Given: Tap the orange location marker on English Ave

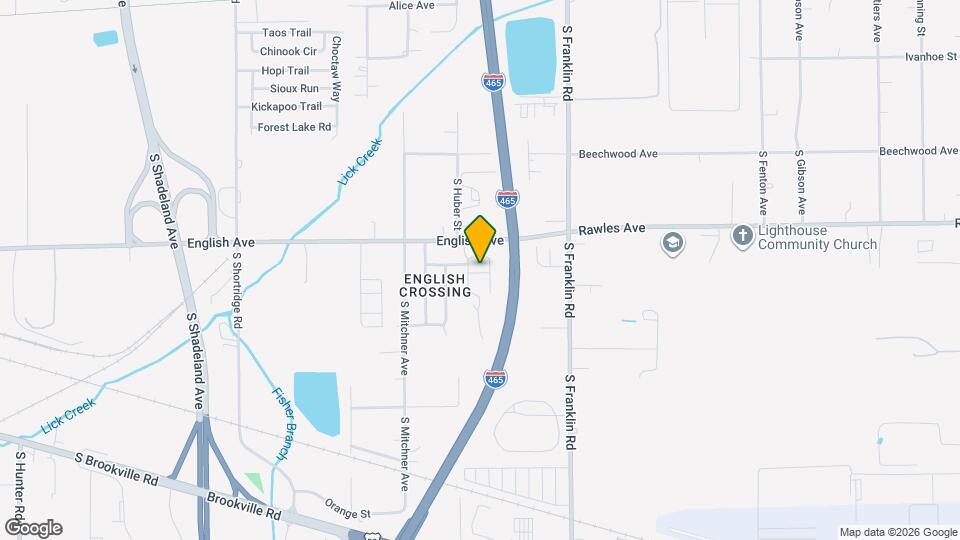Looking at the screenshot, I should [x=481, y=238].
